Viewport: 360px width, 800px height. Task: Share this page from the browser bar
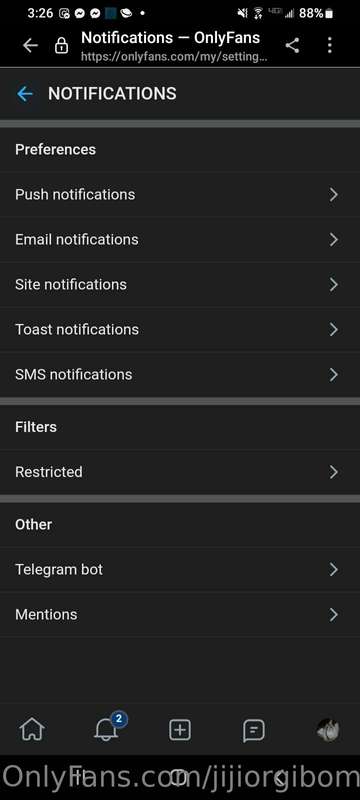pyautogui.click(x=292, y=45)
